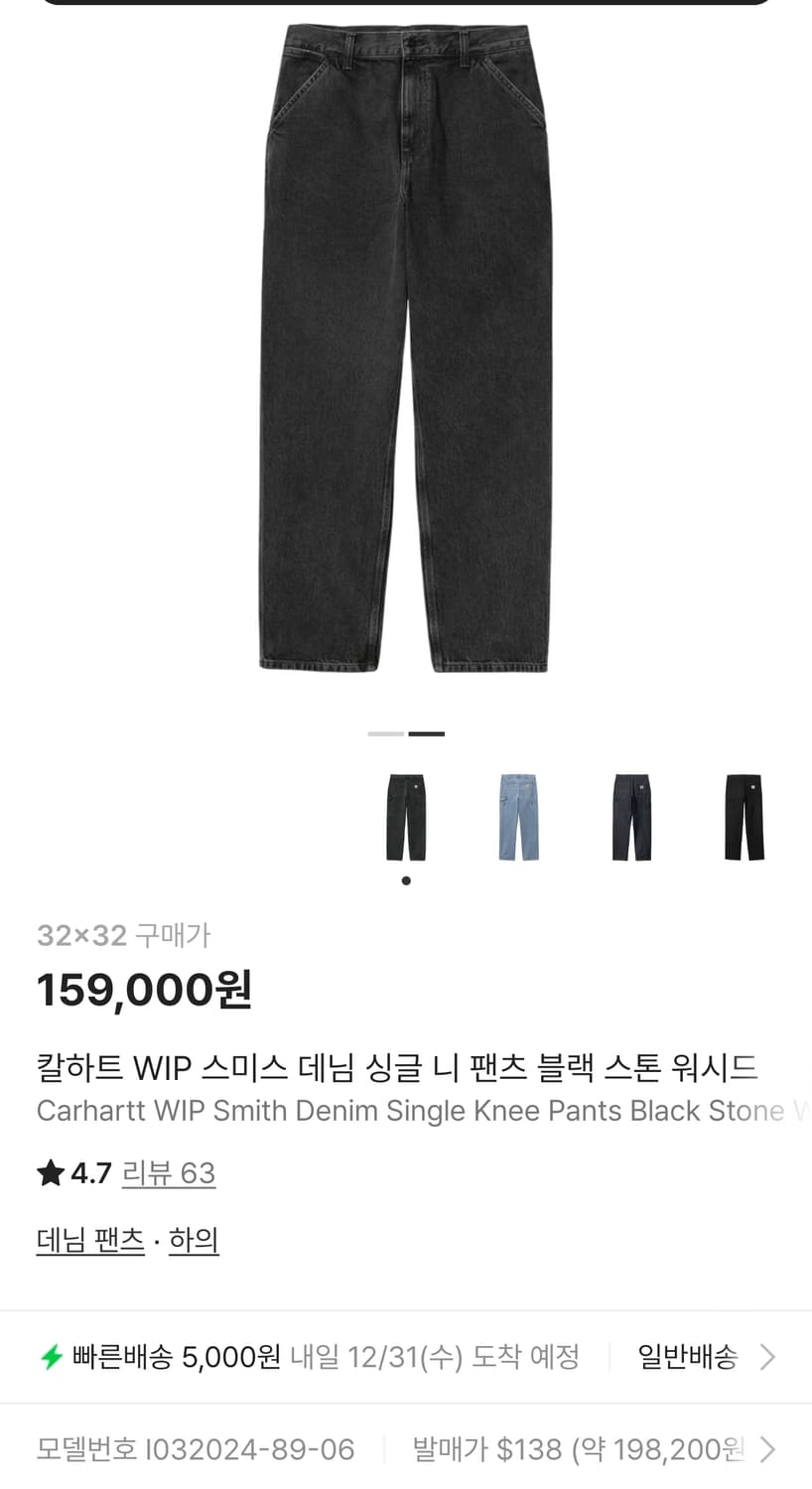Open the 하의 category link
Screen dimensions: 812x1489
click(x=195, y=1239)
